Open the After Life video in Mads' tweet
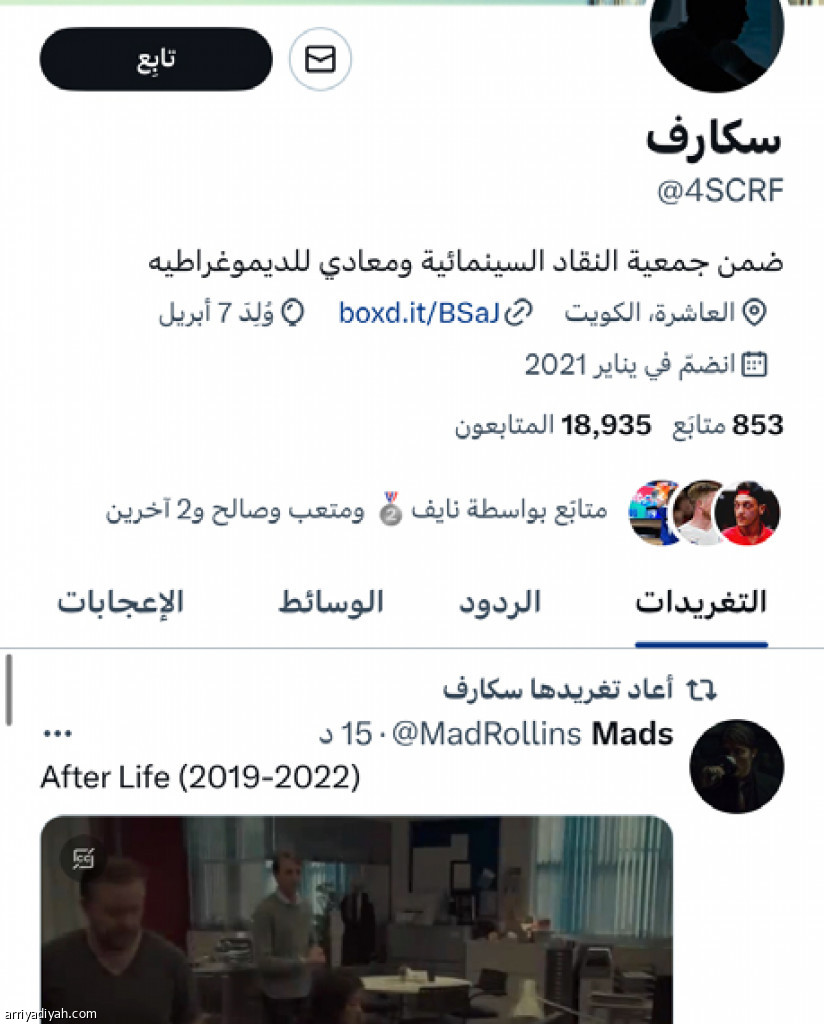824x1024 pixels. [356, 918]
